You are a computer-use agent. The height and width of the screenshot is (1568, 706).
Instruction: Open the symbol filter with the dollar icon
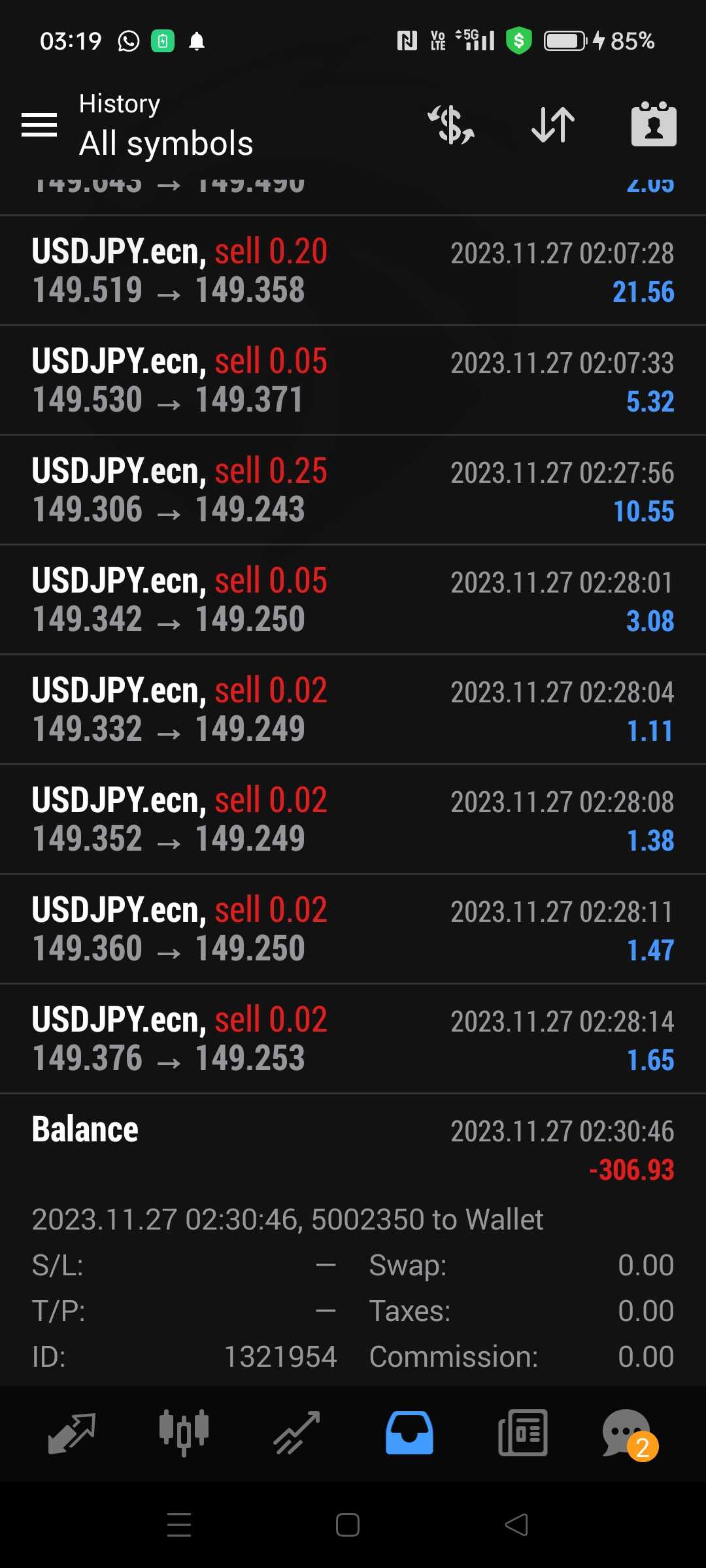451,124
